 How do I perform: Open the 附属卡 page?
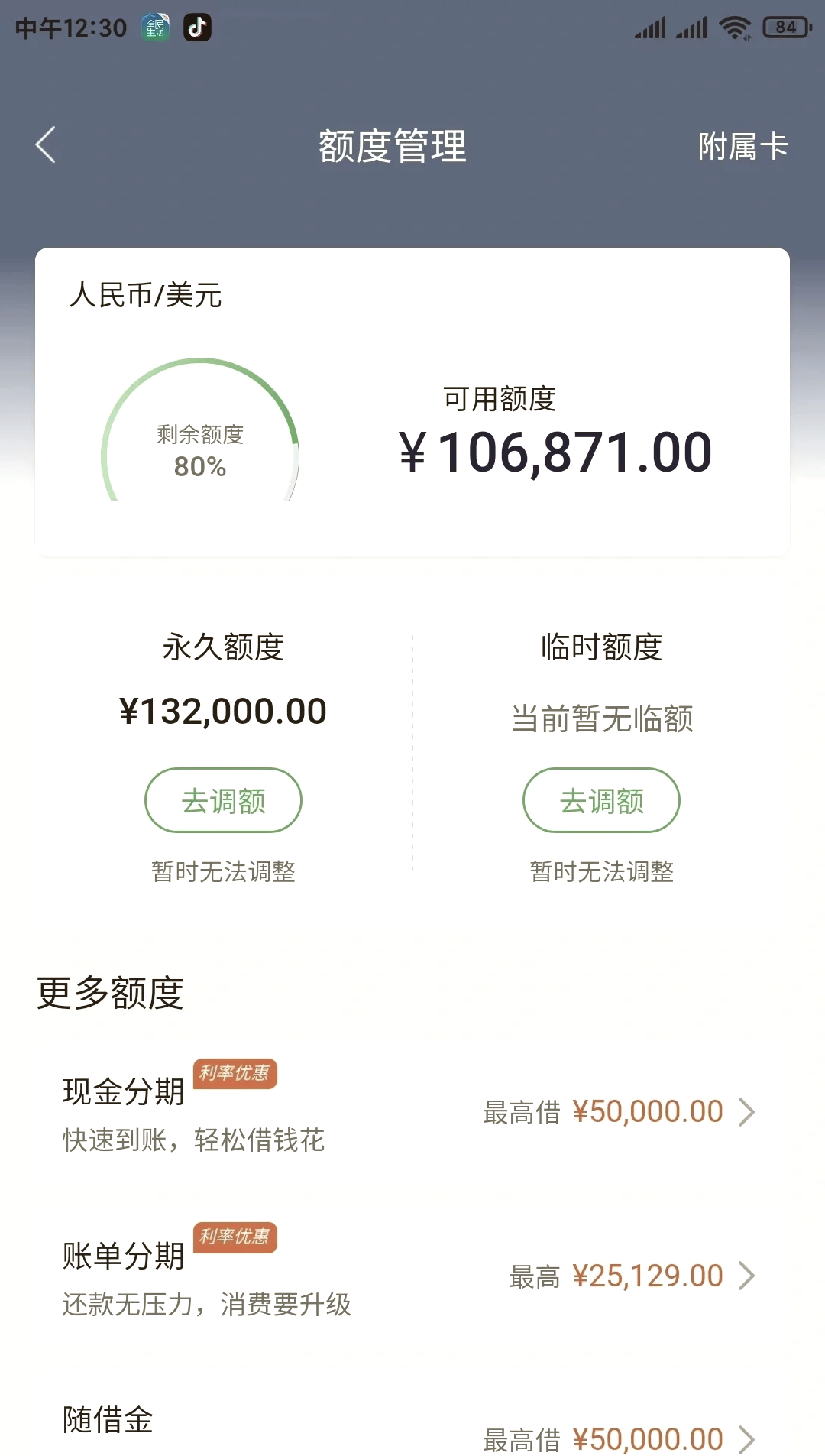740,145
